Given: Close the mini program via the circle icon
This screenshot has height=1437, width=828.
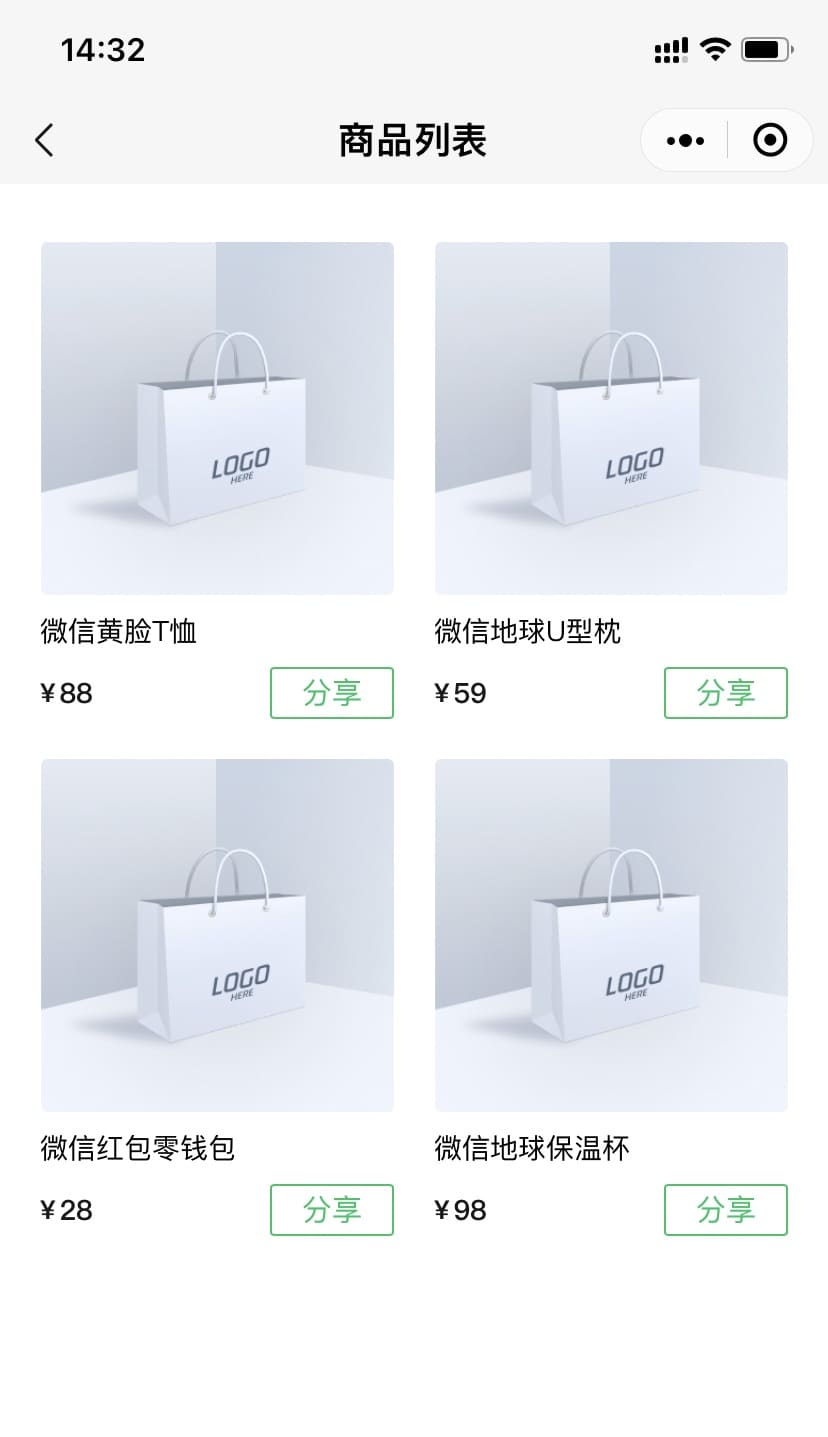Looking at the screenshot, I should click(769, 140).
